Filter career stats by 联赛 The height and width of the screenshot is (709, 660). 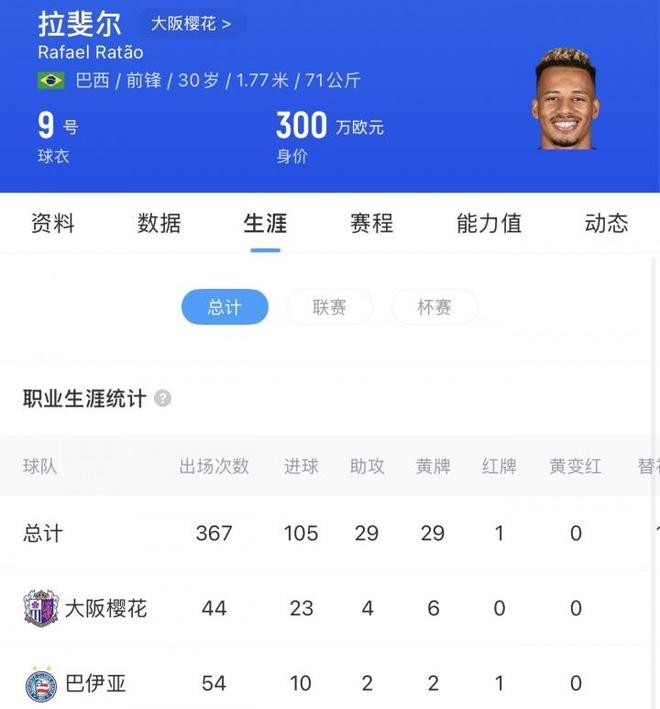(x=329, y=307)
